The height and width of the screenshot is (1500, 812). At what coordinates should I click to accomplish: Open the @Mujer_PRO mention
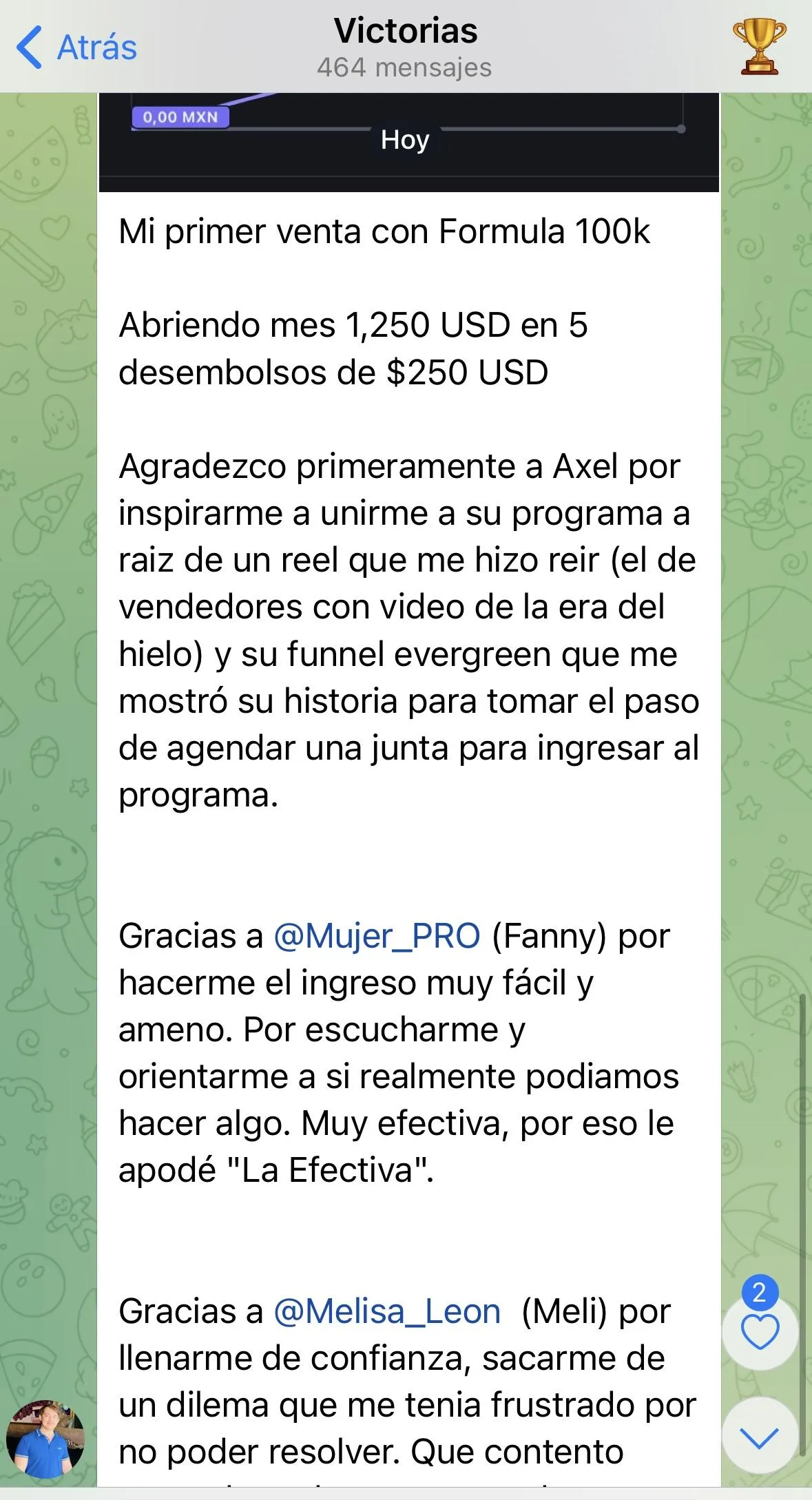pyautogui.click(x=377, y=936)
